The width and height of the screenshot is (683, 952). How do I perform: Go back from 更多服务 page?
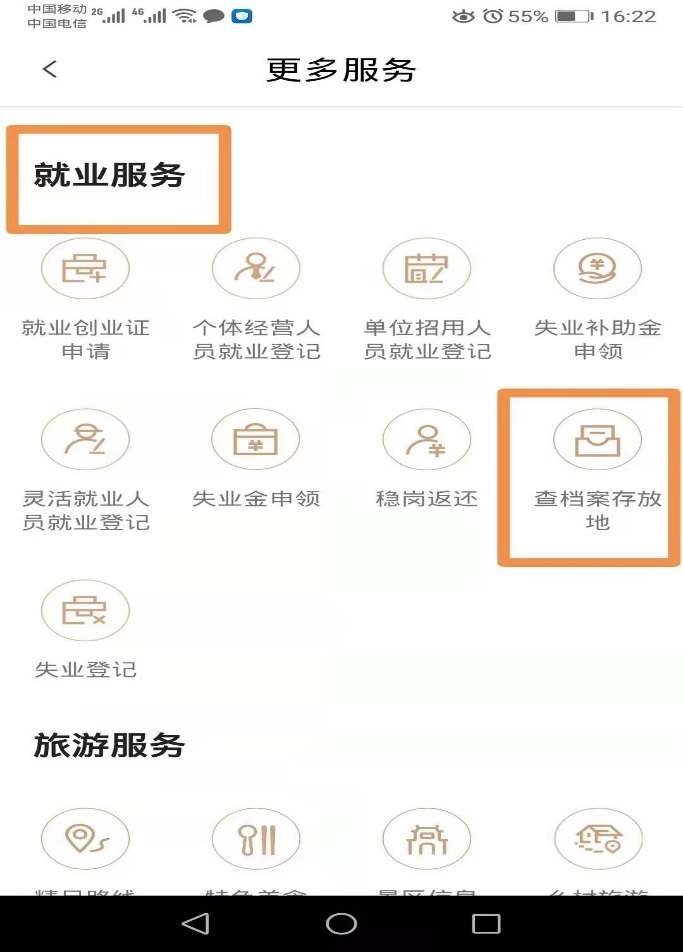tap(50, 69)
